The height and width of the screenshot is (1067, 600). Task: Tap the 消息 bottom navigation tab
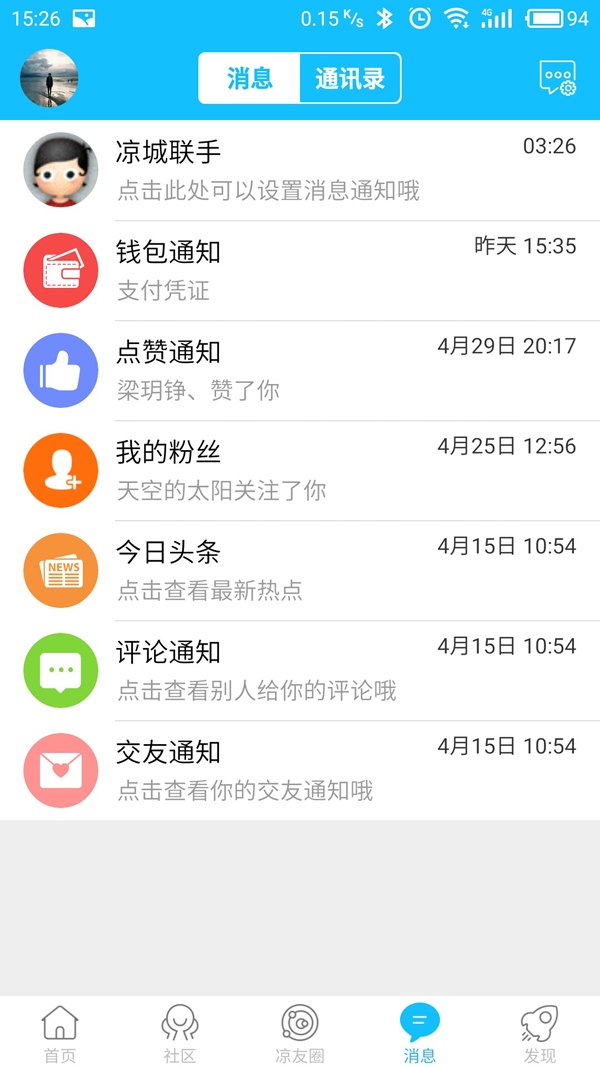click(x=420, y=1033)
